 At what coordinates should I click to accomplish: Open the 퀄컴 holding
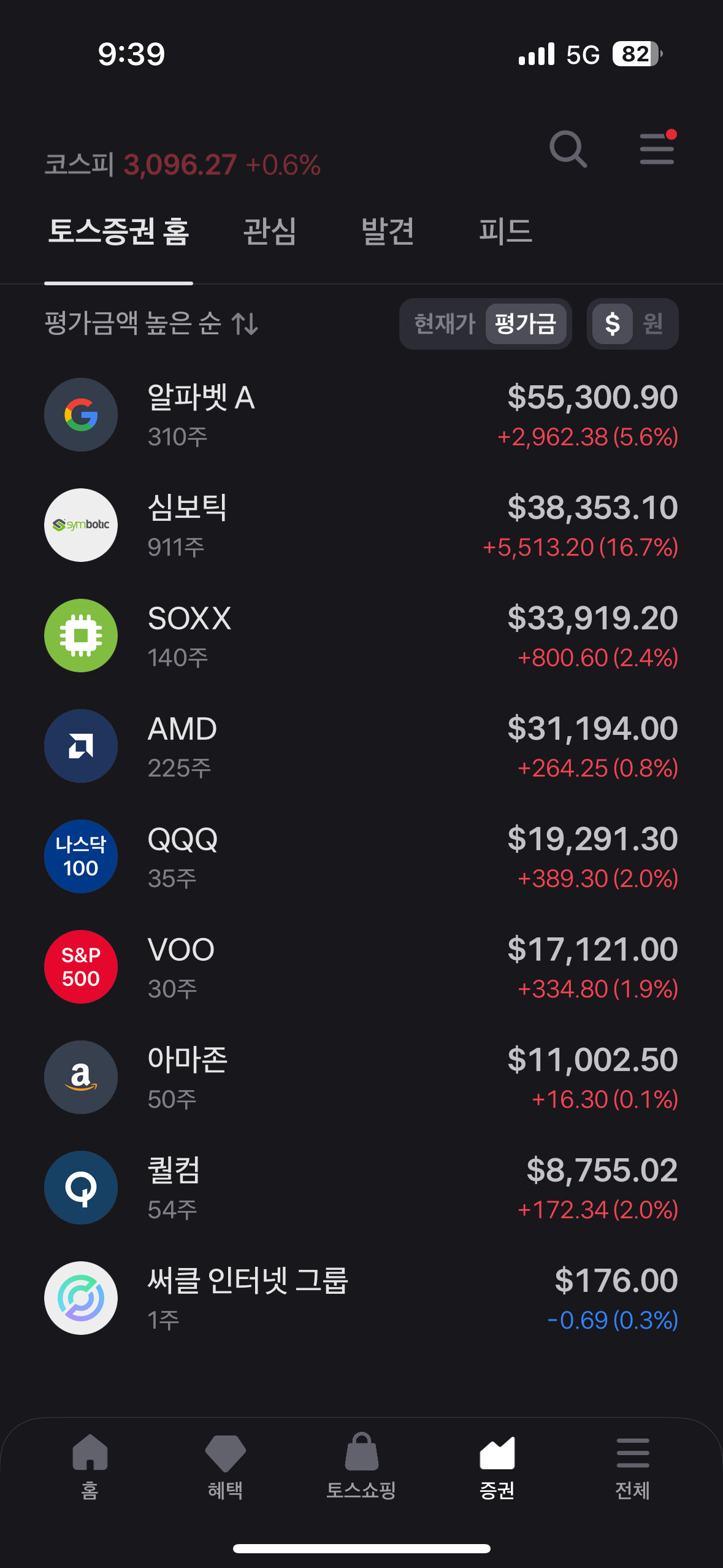[x=361, y=1188]
